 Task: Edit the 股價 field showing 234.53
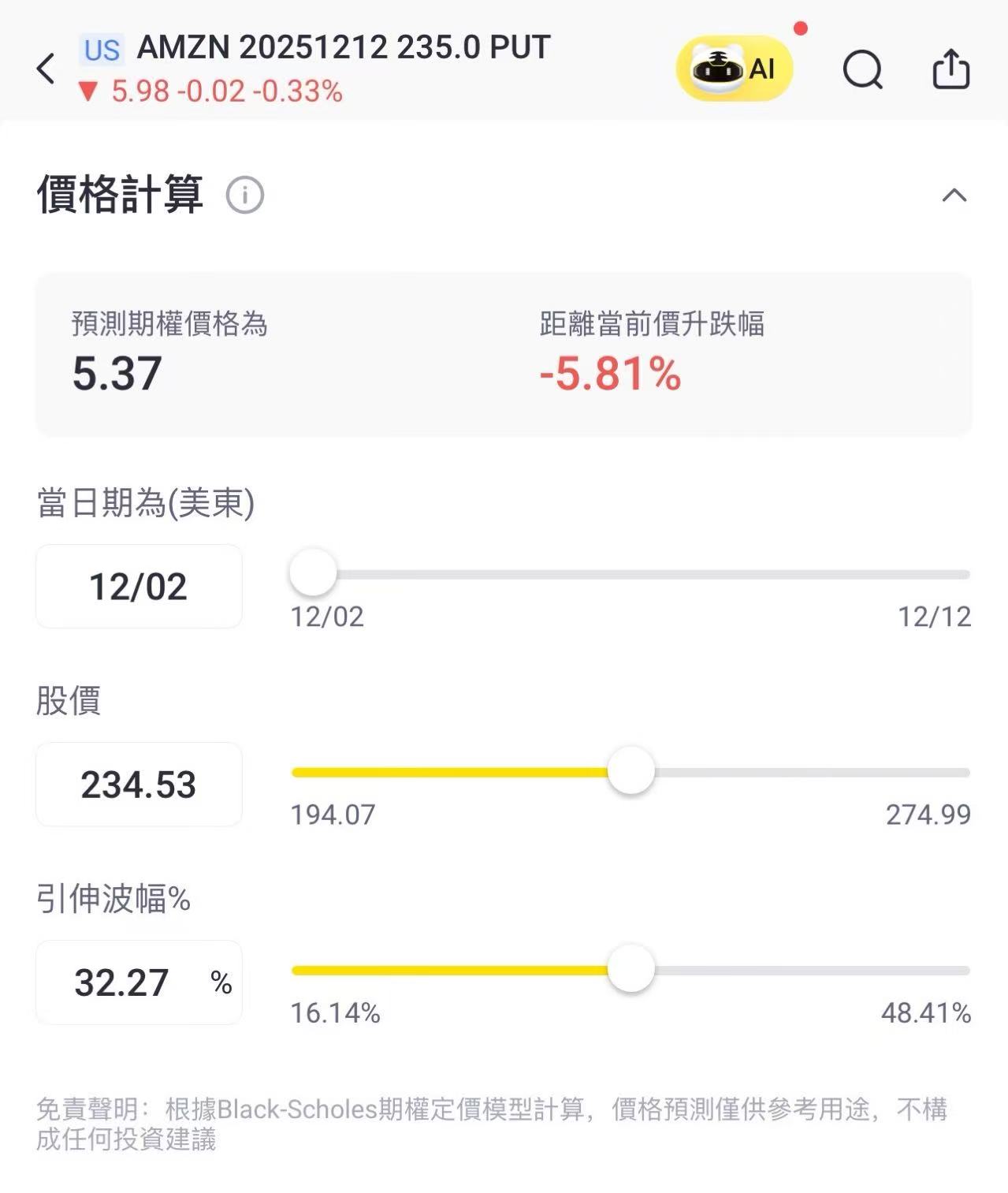tap(139, 785)
